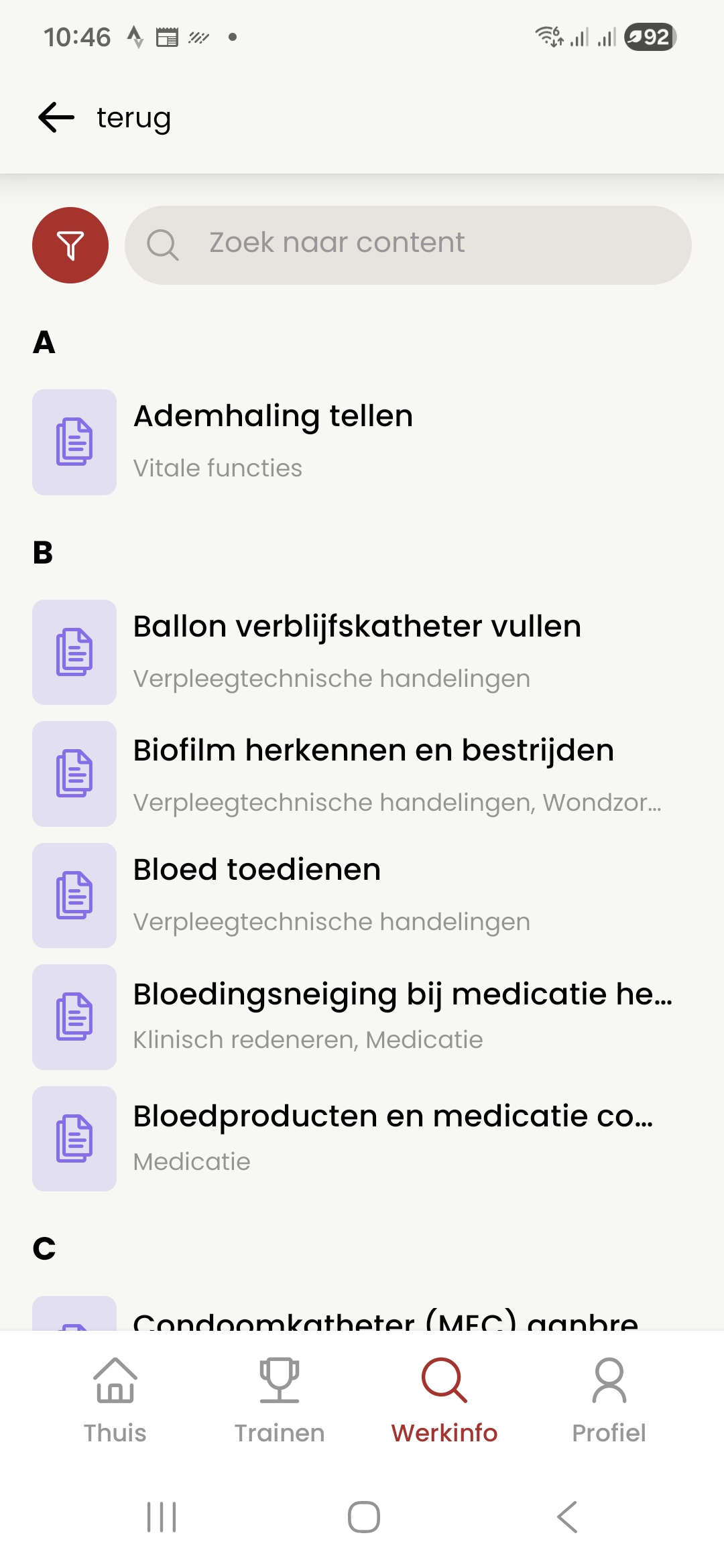724x1568 pixels.
Task: Open the red filter icon
Action: coord(70,245)
